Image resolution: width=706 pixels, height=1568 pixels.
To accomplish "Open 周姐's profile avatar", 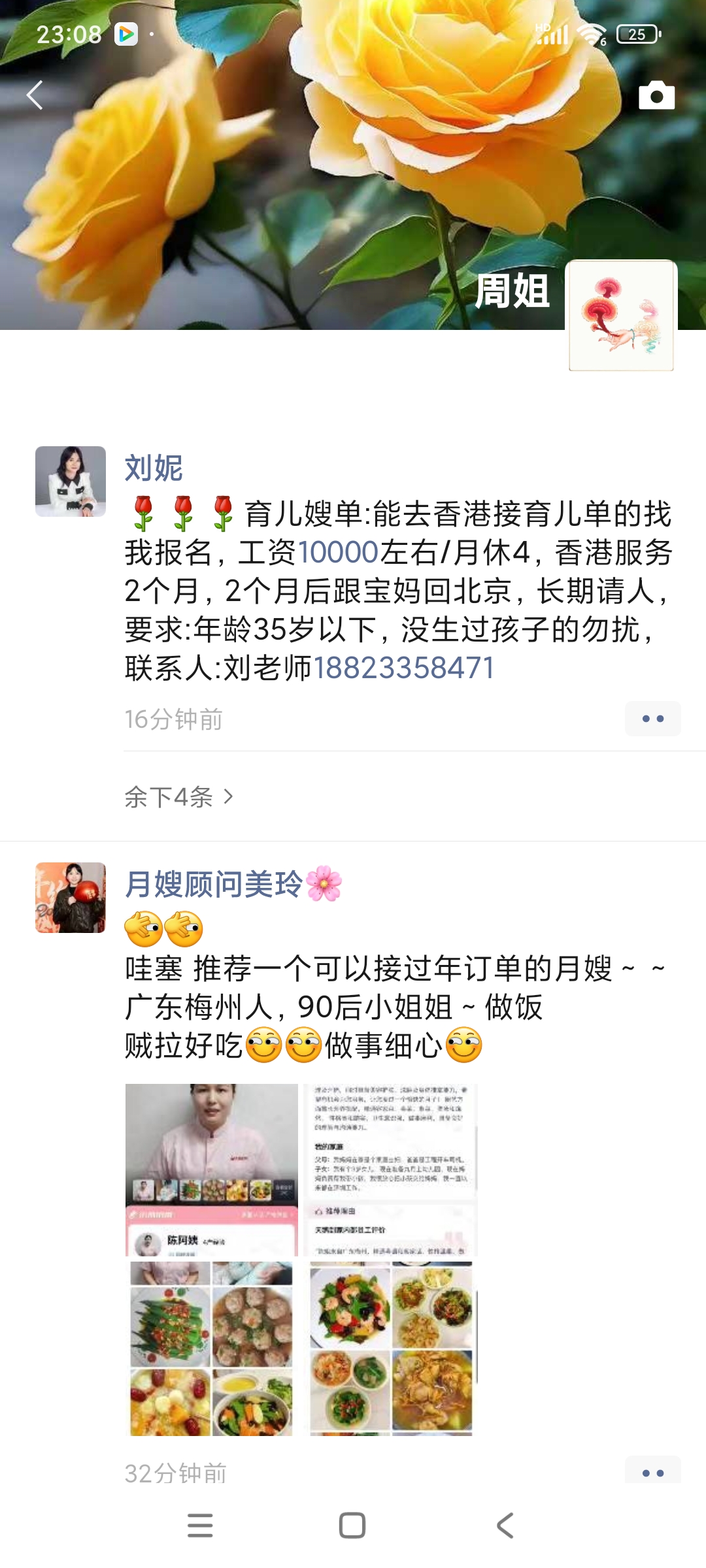I will (x=621, y=316).
